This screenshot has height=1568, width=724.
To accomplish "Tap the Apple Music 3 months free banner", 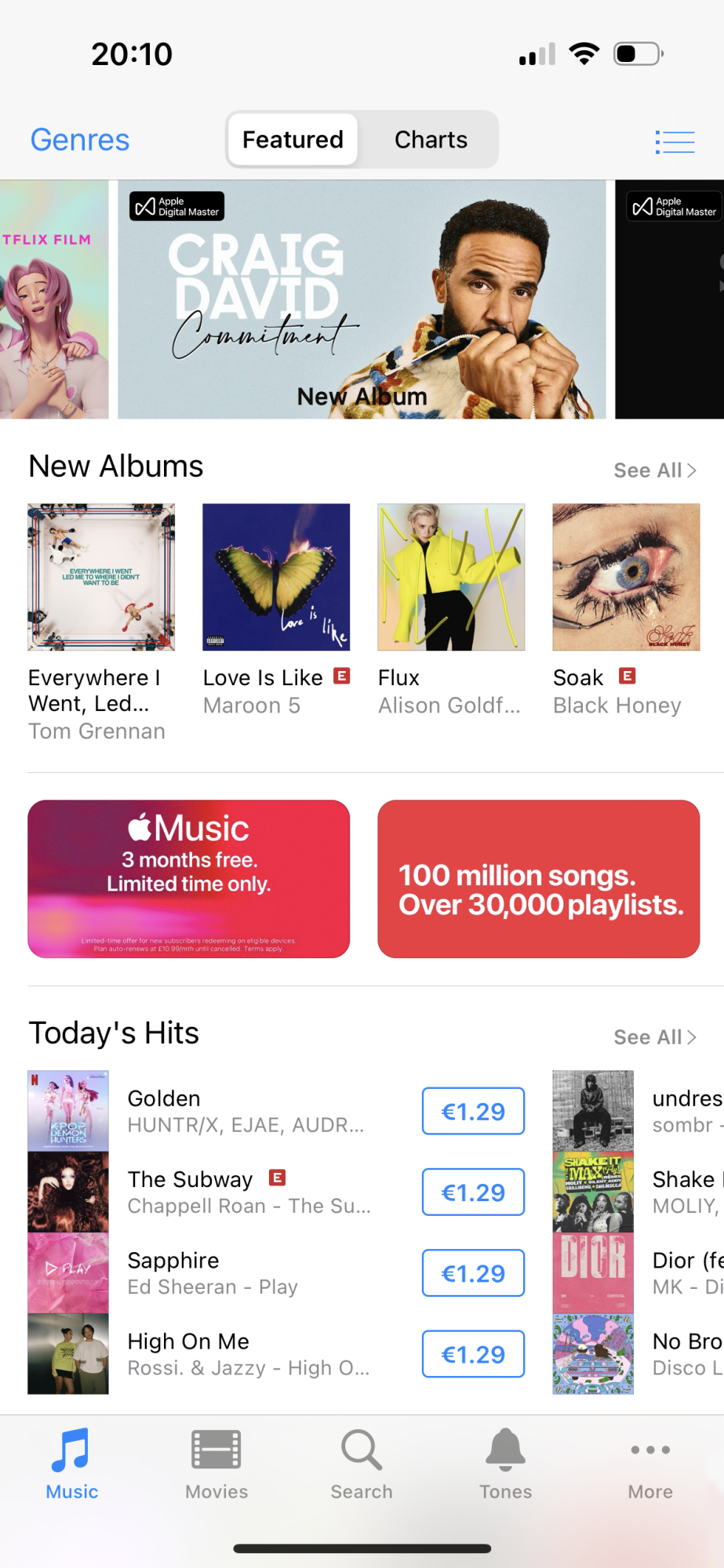I will click(189, 879).
